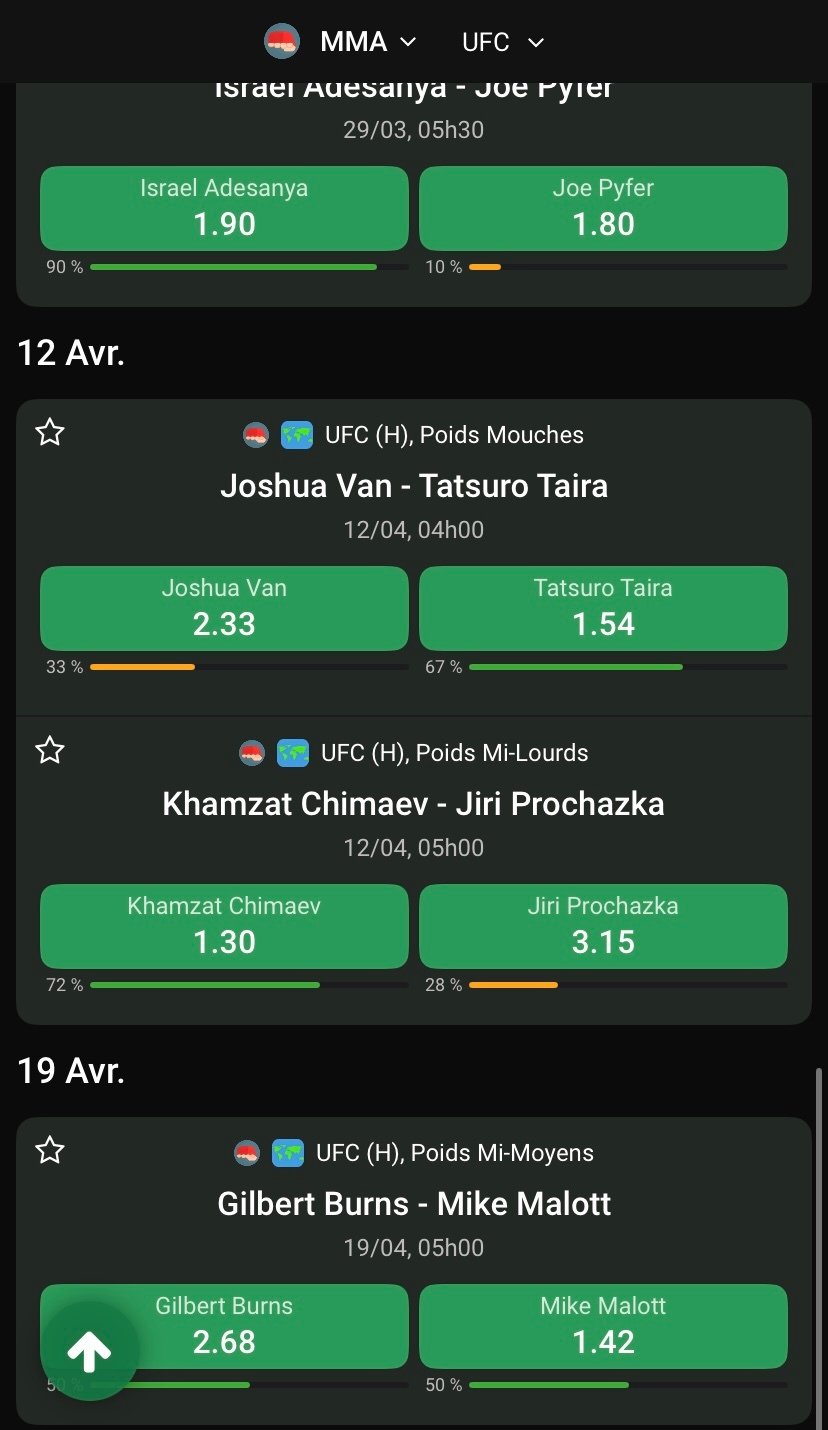Favorite the Joshua Van - Tatsuro Taira fight
Screen dimensions: 828x1430
(x=50, y=432)
